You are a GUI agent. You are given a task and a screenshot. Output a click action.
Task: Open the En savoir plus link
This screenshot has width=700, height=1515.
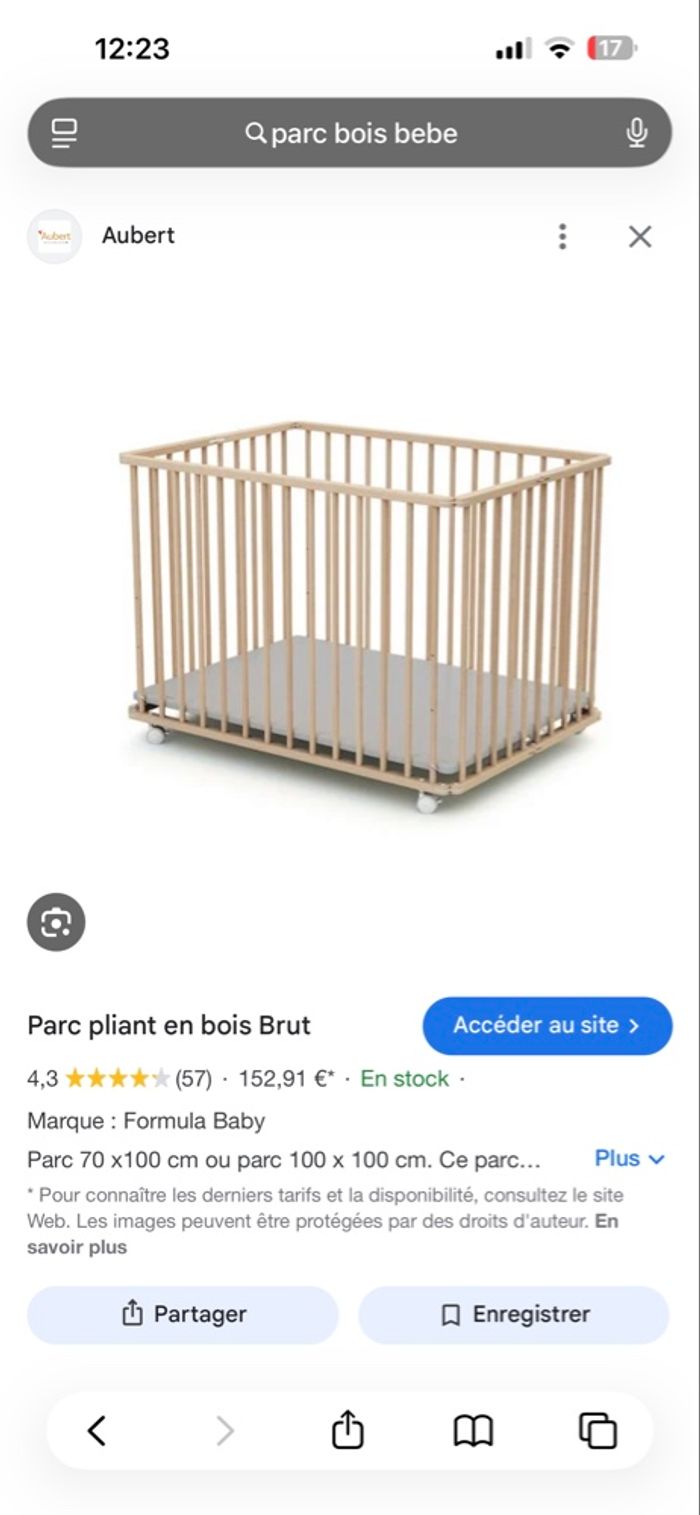click(x=78, y=1247)
